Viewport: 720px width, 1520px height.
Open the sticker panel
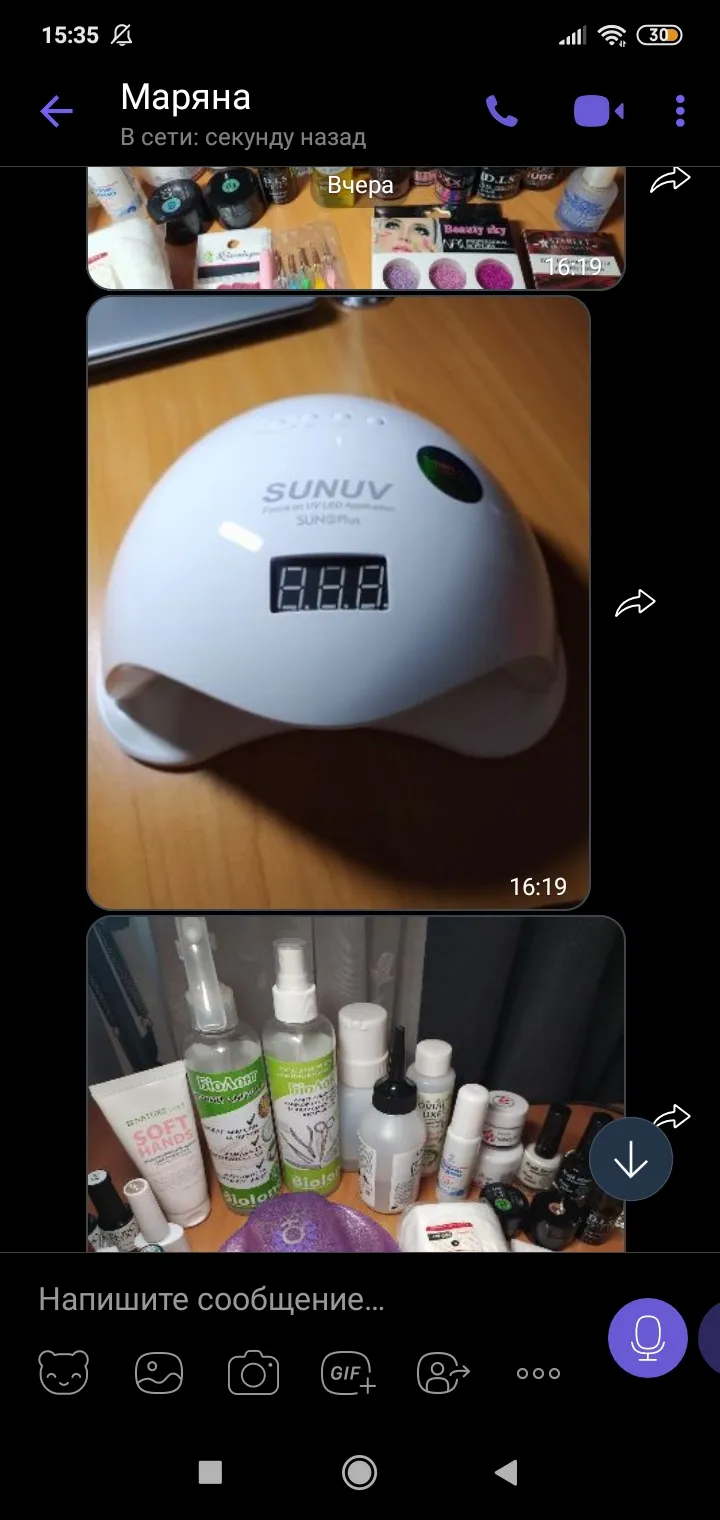(64, 1373)
